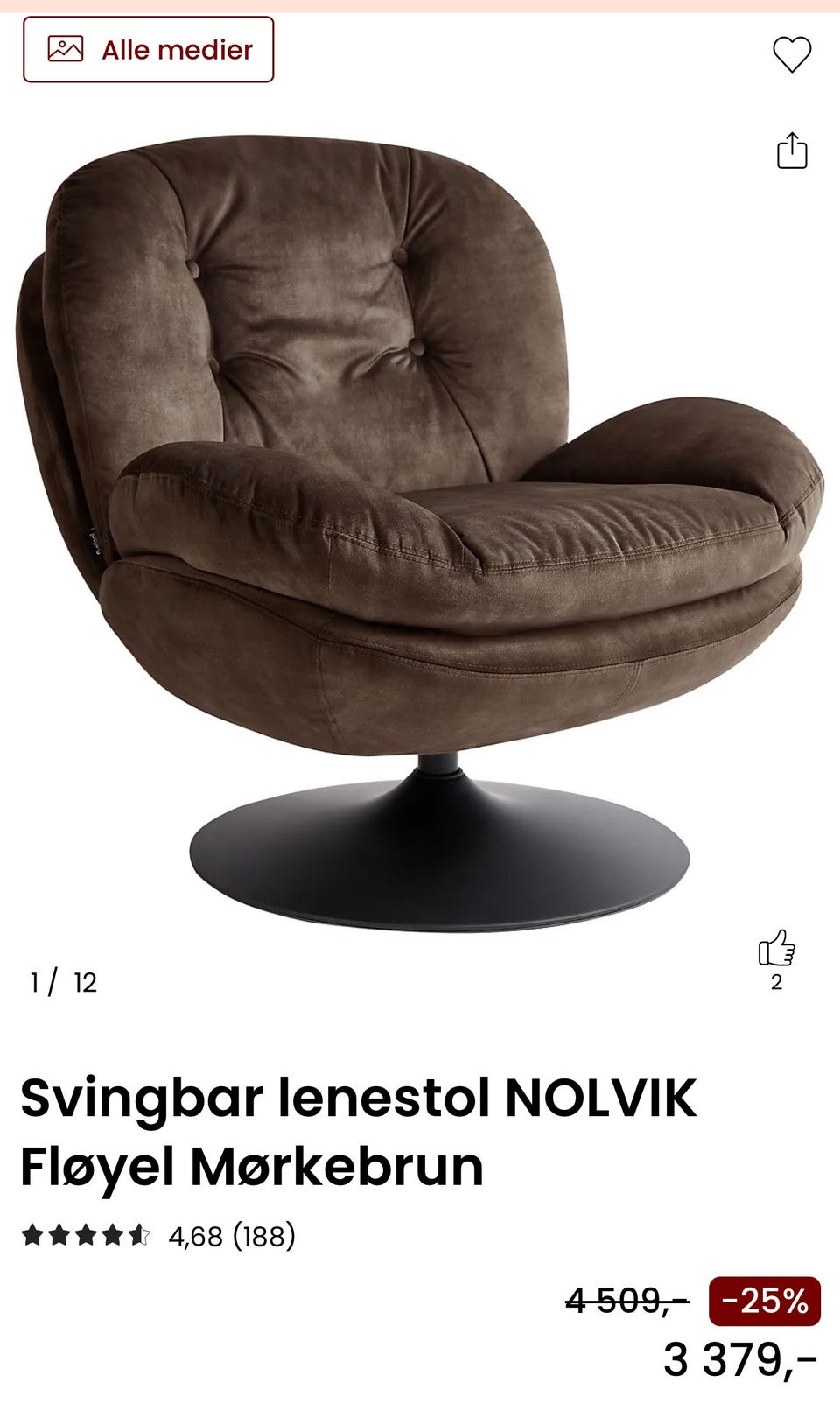Open the Alle medier gallery button
The height and width of the screenshot is (1411, 840).
click(x=148, y=50)
